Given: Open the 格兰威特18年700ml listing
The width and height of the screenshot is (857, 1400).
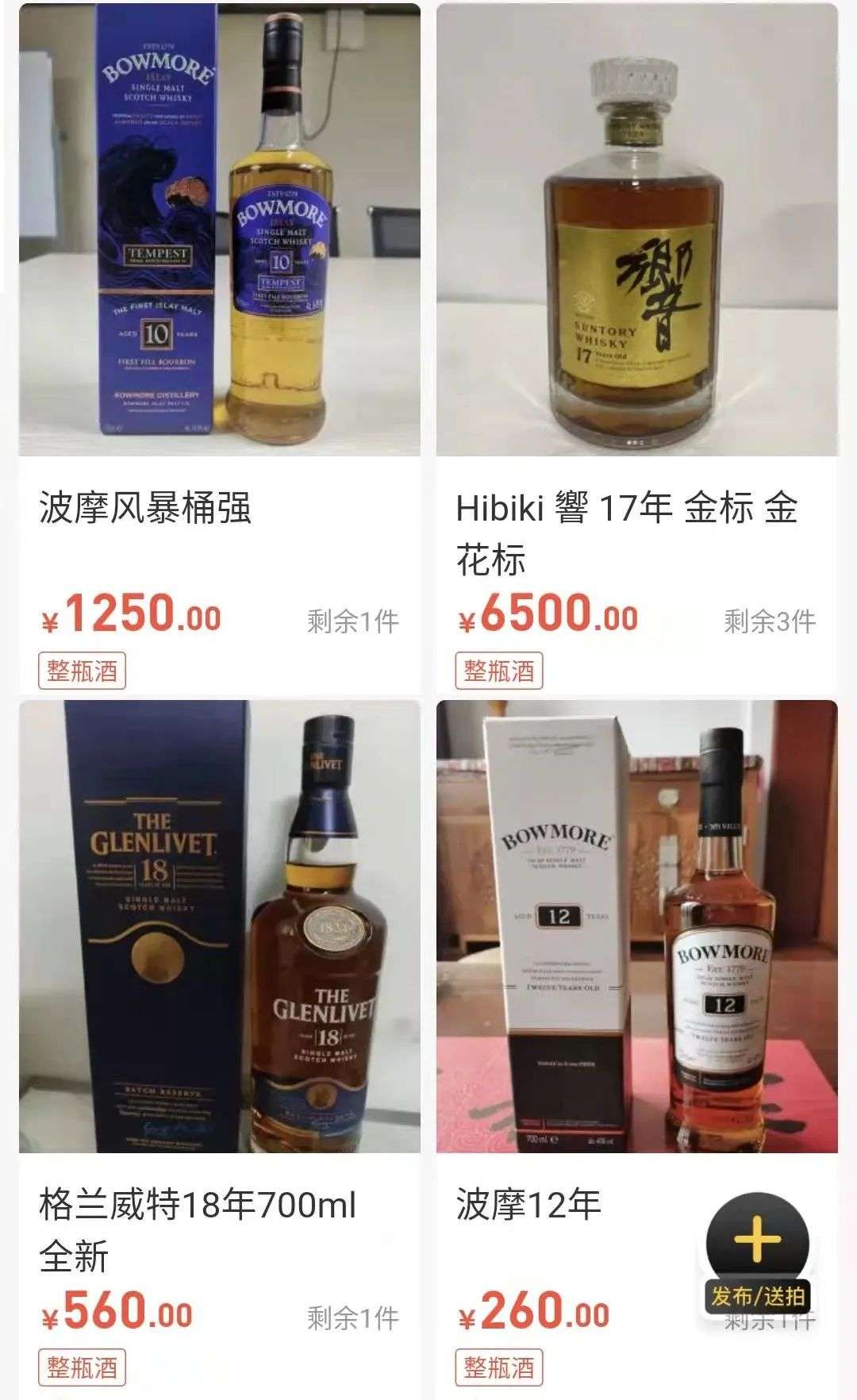Looking at the screenshot, I should click(220, 925).
